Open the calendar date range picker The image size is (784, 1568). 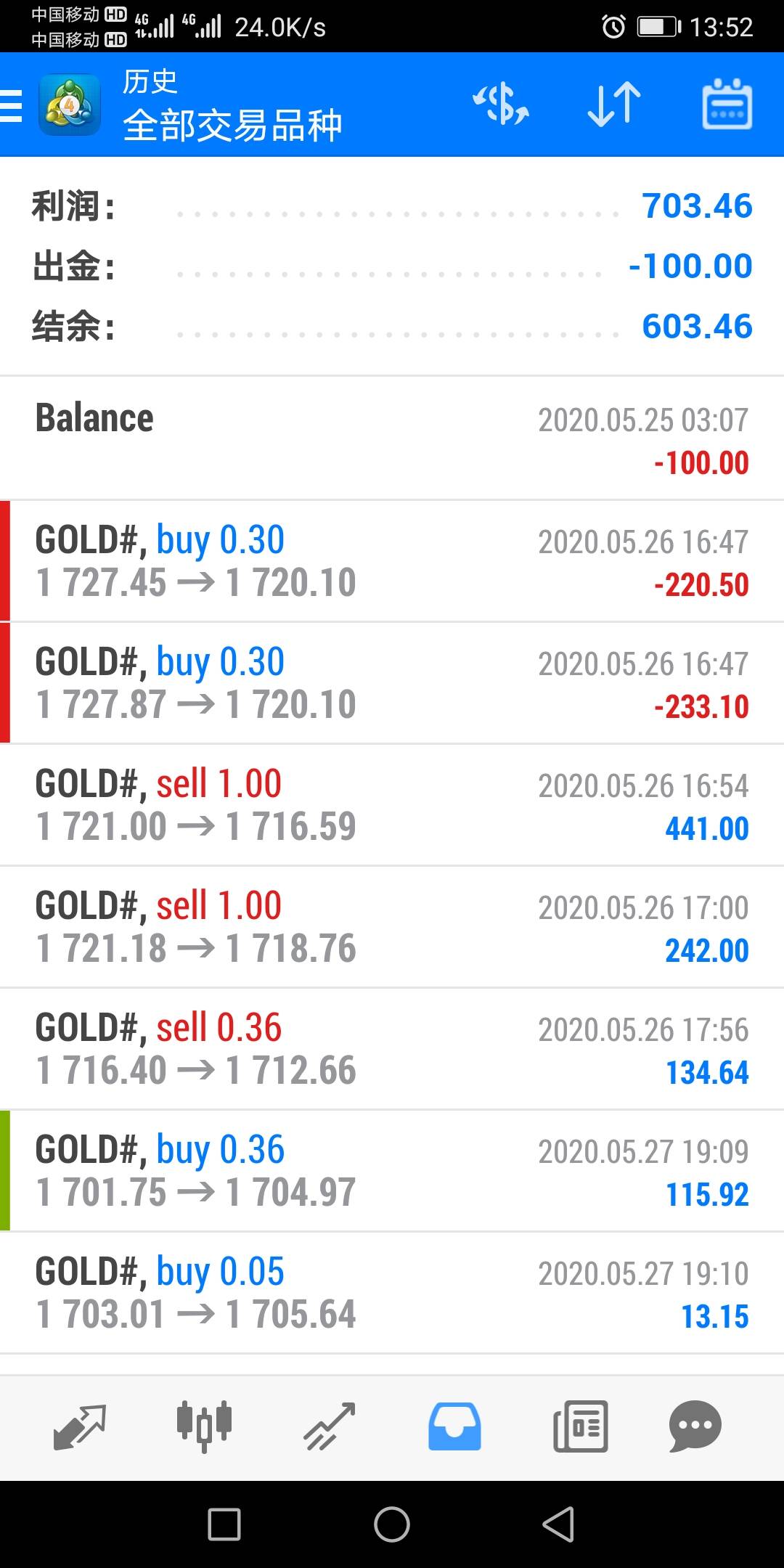click(727, 105)
